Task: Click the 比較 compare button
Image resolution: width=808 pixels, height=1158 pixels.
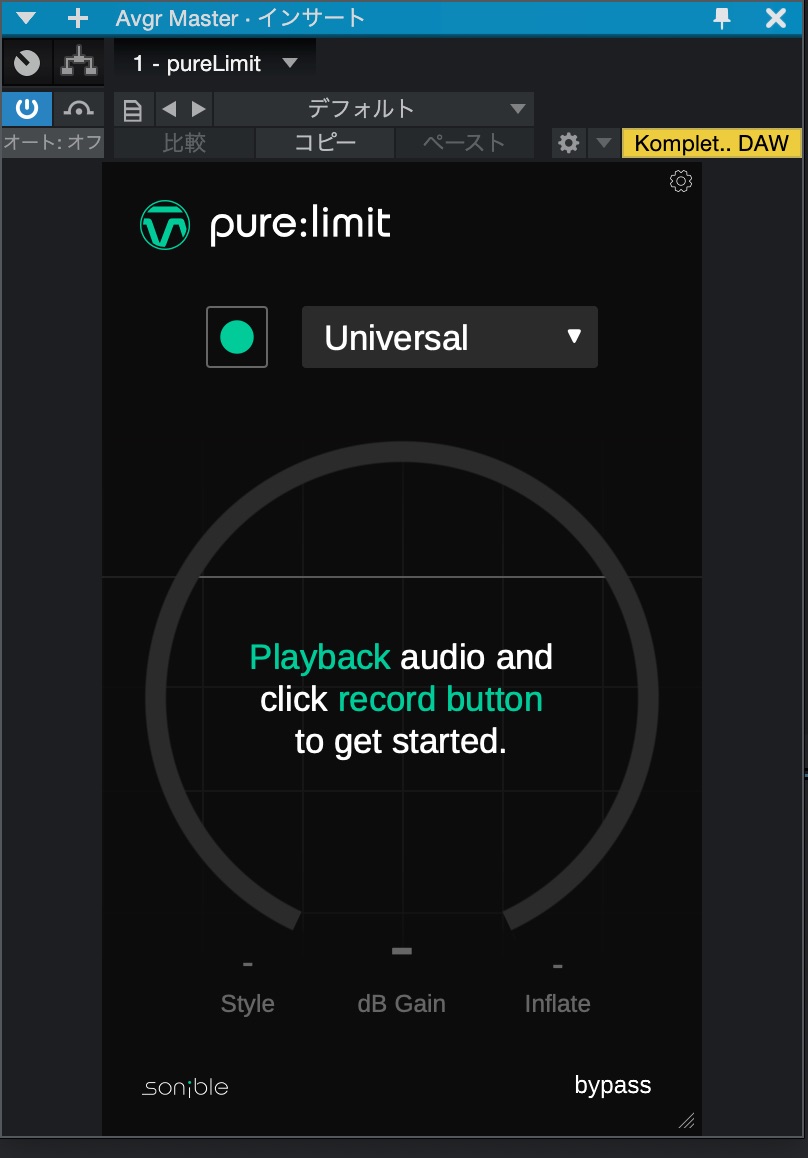Action: 184,143
